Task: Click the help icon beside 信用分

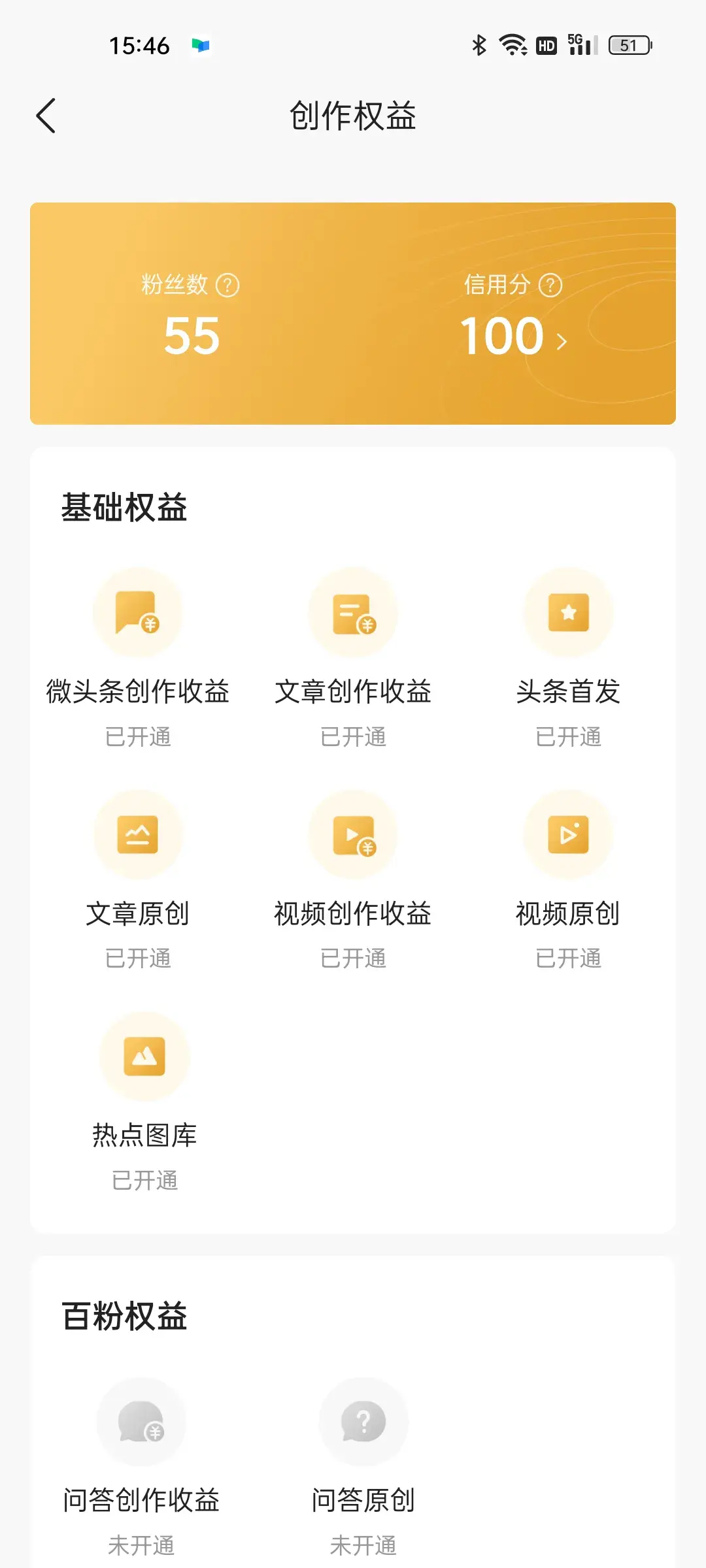Action: (550, 284)
